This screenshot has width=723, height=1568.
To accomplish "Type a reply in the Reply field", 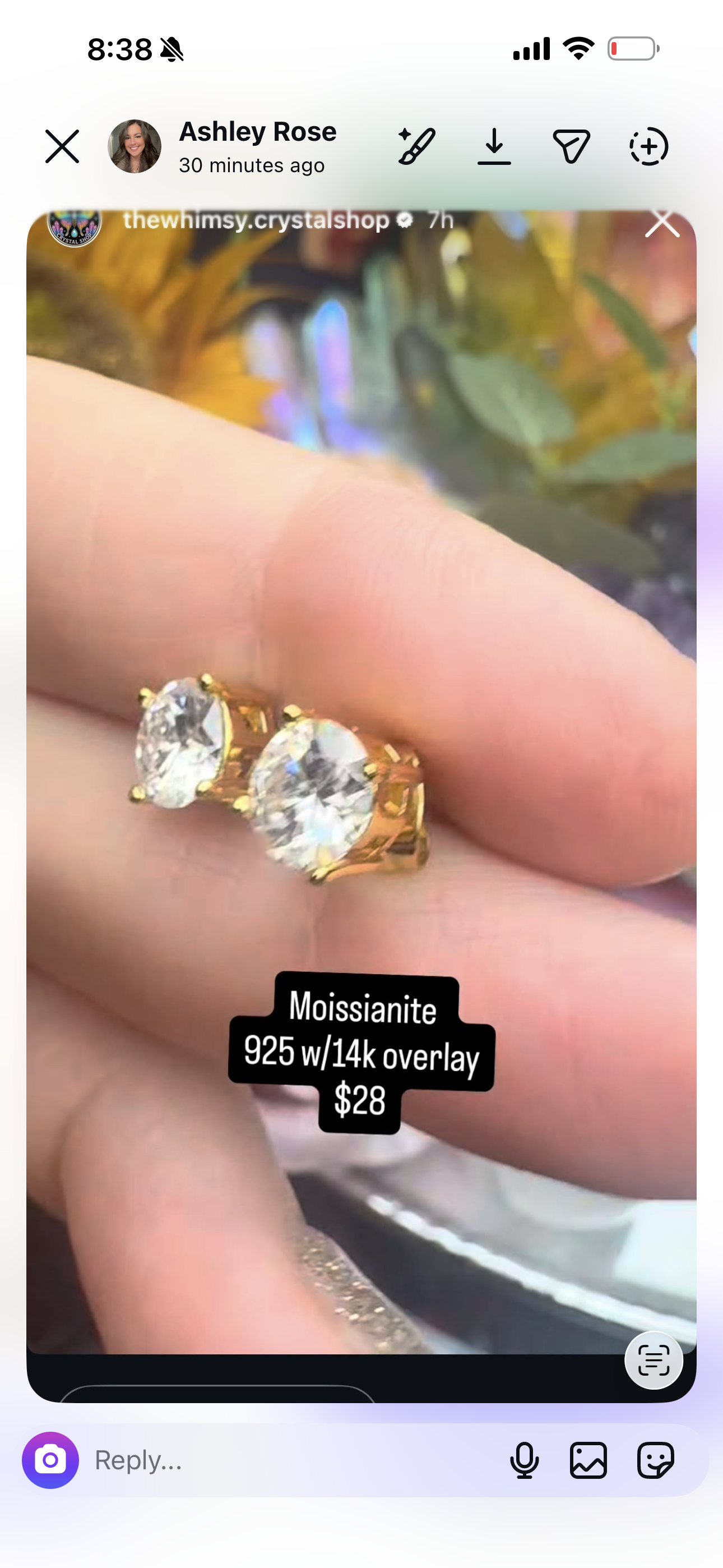I will (292, 1460).
